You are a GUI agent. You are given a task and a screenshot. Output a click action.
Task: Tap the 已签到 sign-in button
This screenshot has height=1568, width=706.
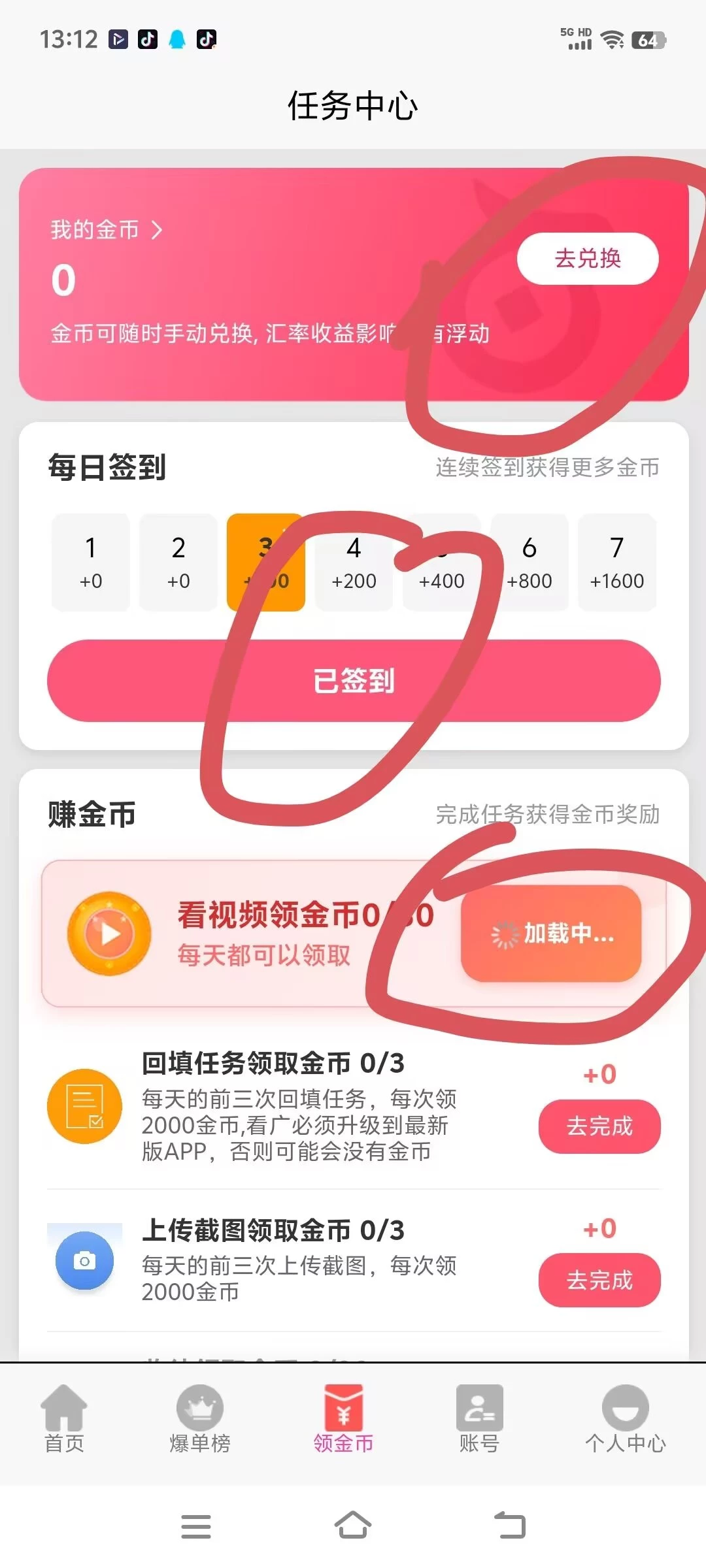click(353, 681)
